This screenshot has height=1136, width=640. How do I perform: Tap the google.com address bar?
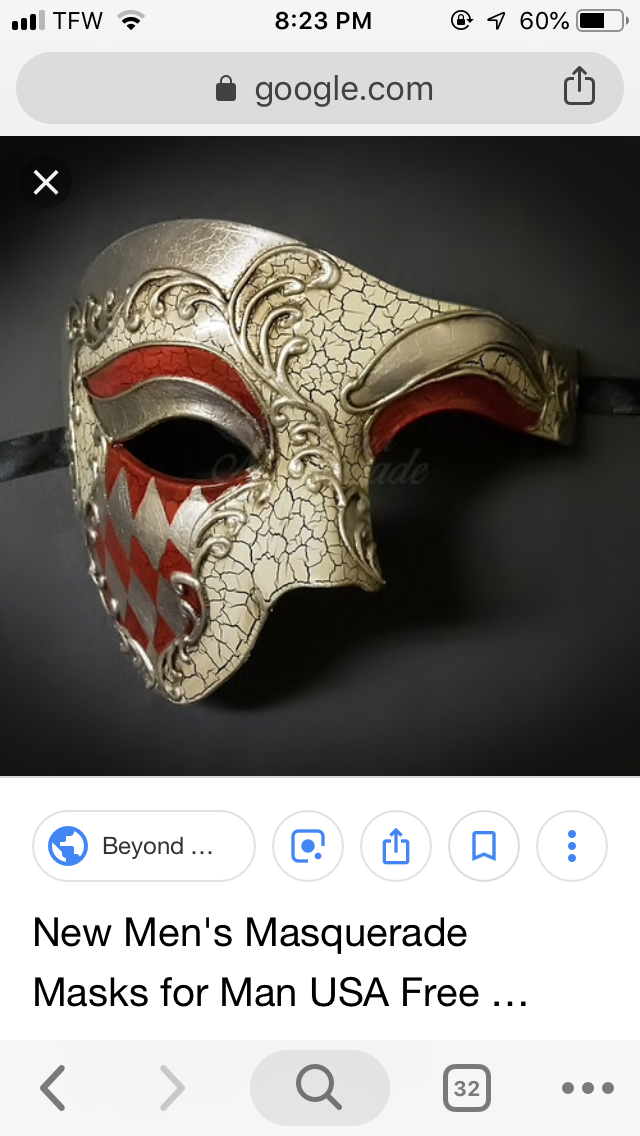(320, 89)
